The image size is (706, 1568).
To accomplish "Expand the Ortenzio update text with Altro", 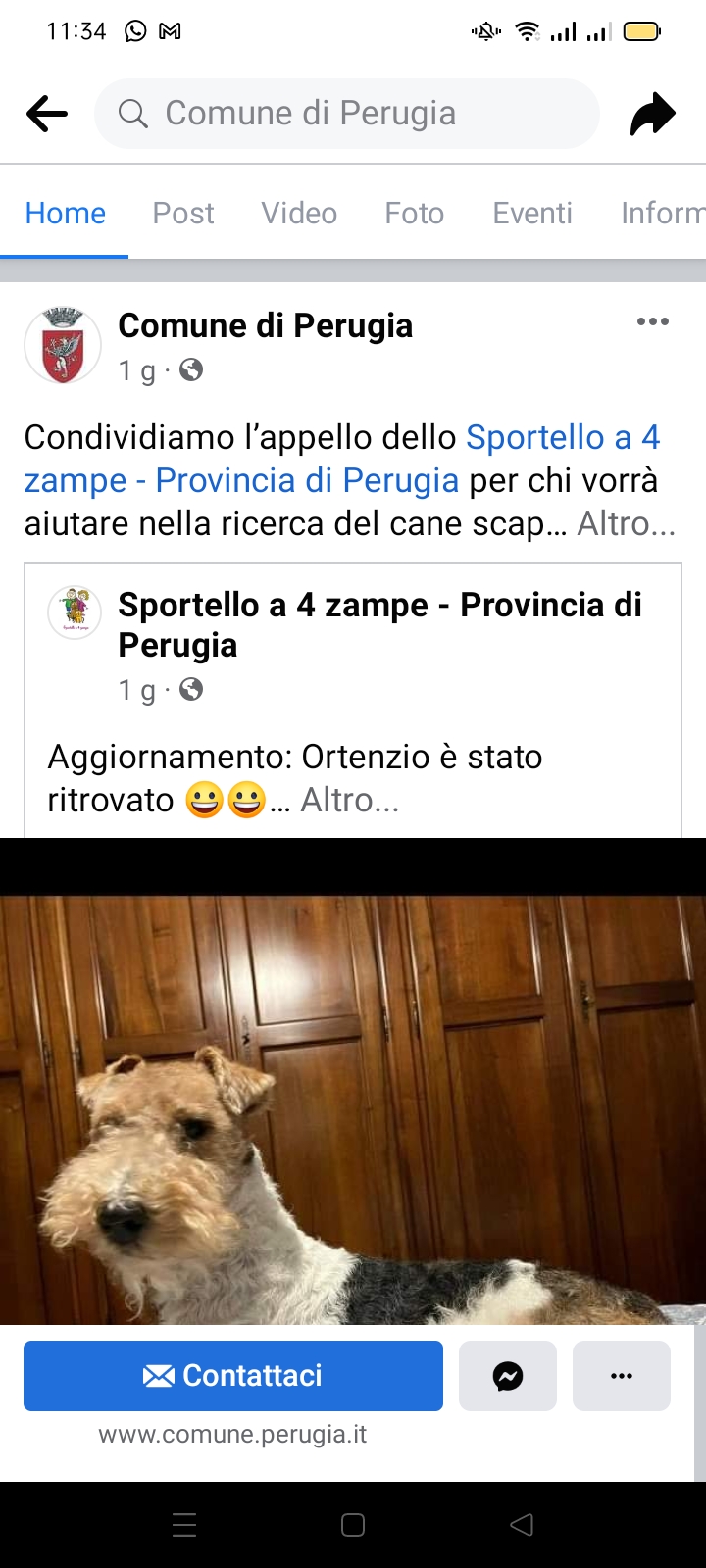I will click(x=349, y=800).
